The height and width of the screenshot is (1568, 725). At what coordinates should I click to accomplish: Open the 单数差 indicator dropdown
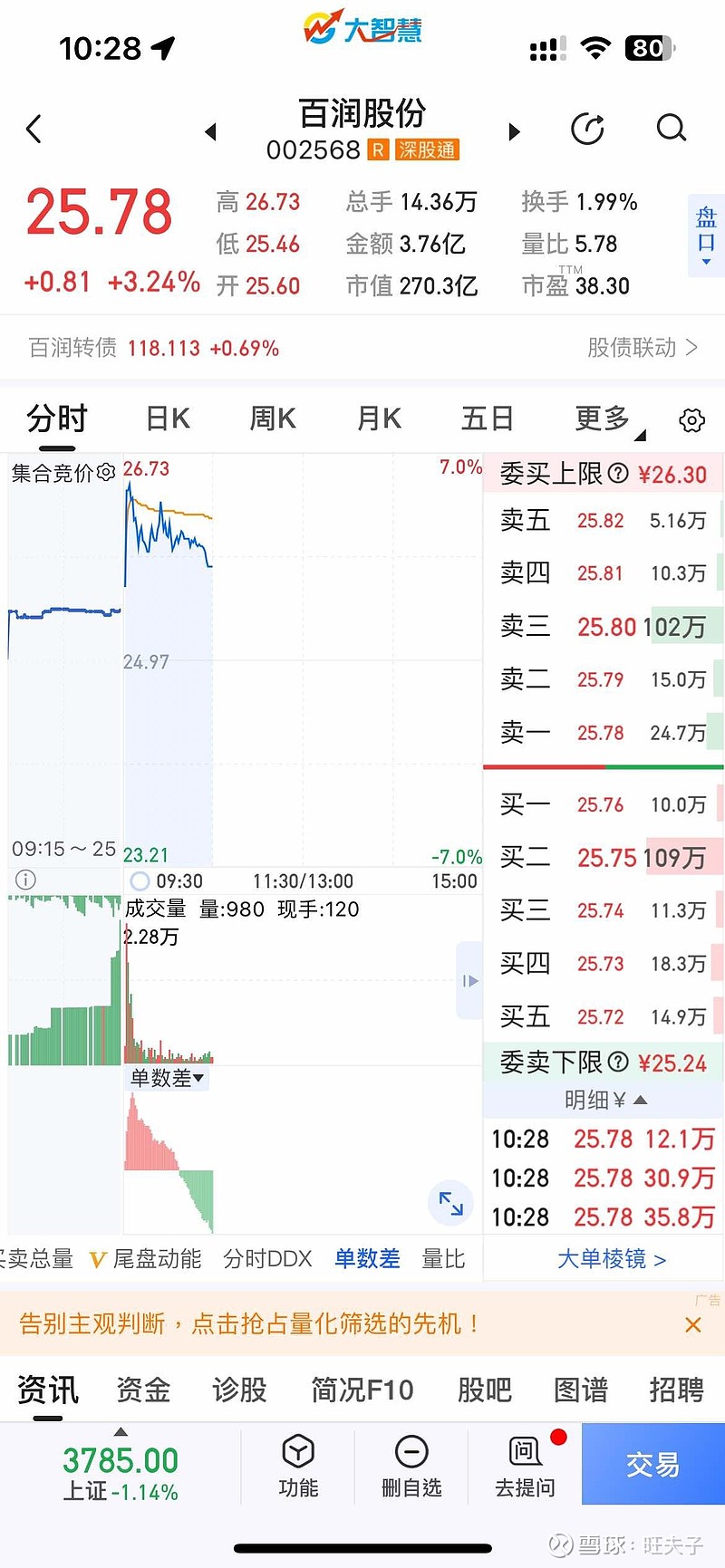[x=167, y=1078]
